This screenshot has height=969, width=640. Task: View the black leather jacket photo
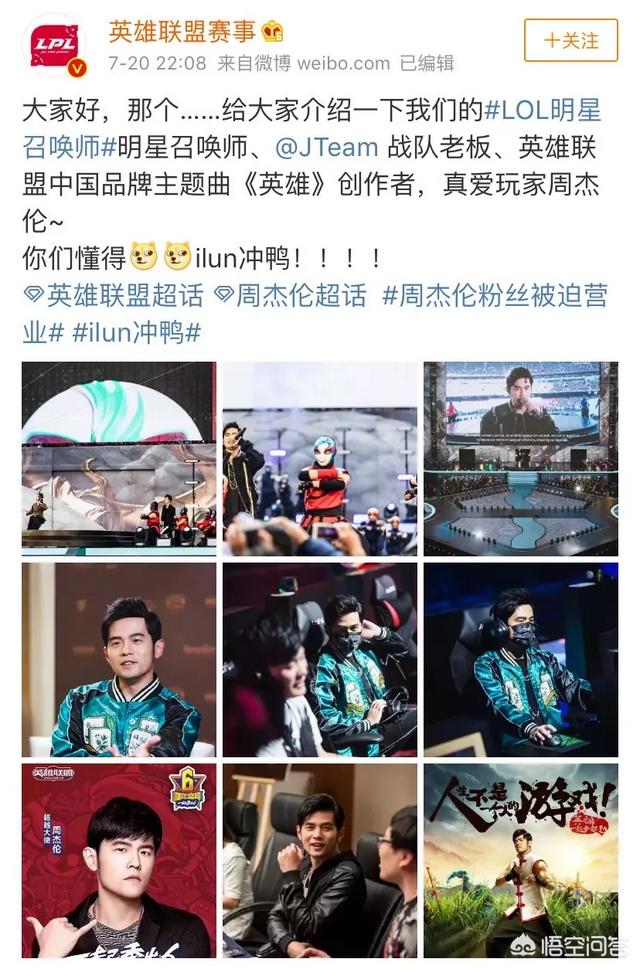pos(320,860)
